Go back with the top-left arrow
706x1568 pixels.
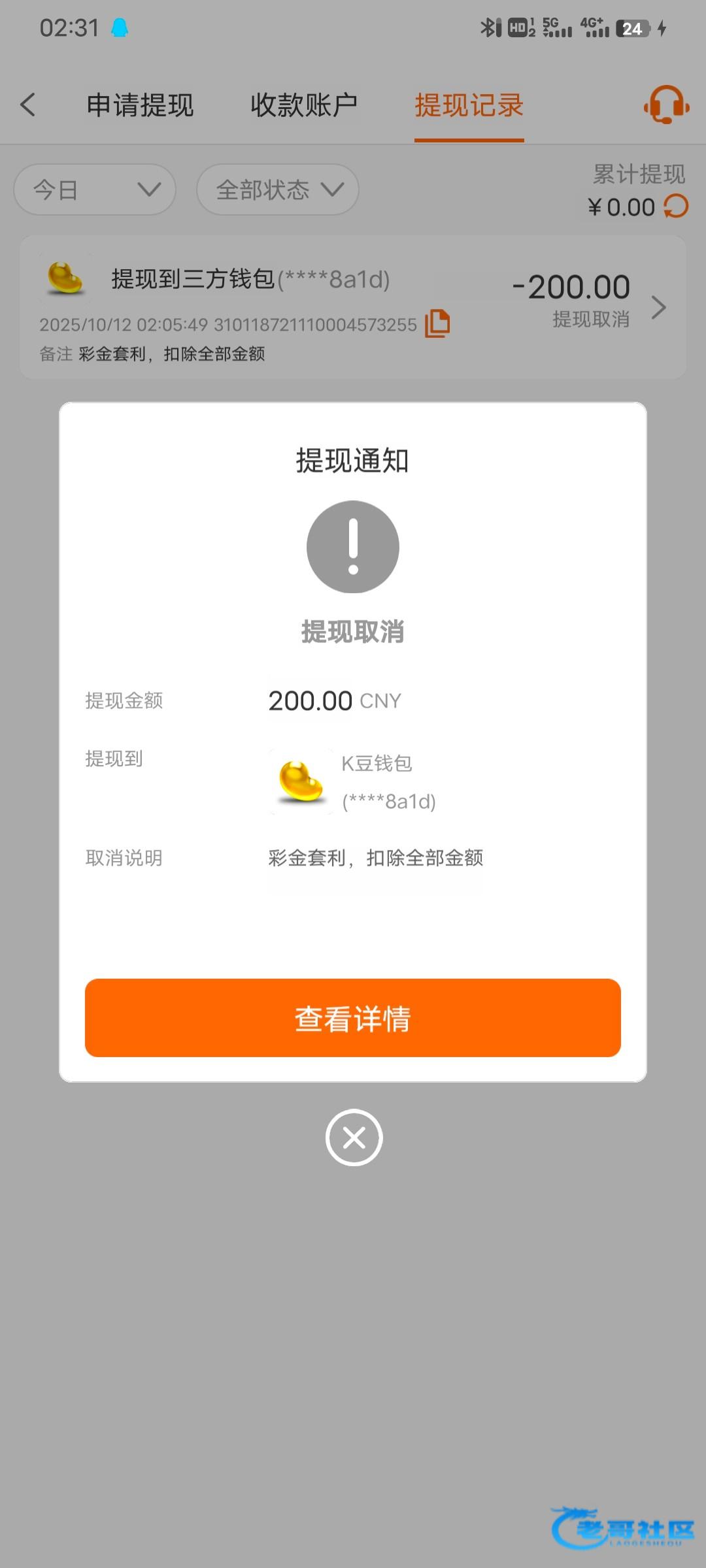click(27, 105)
